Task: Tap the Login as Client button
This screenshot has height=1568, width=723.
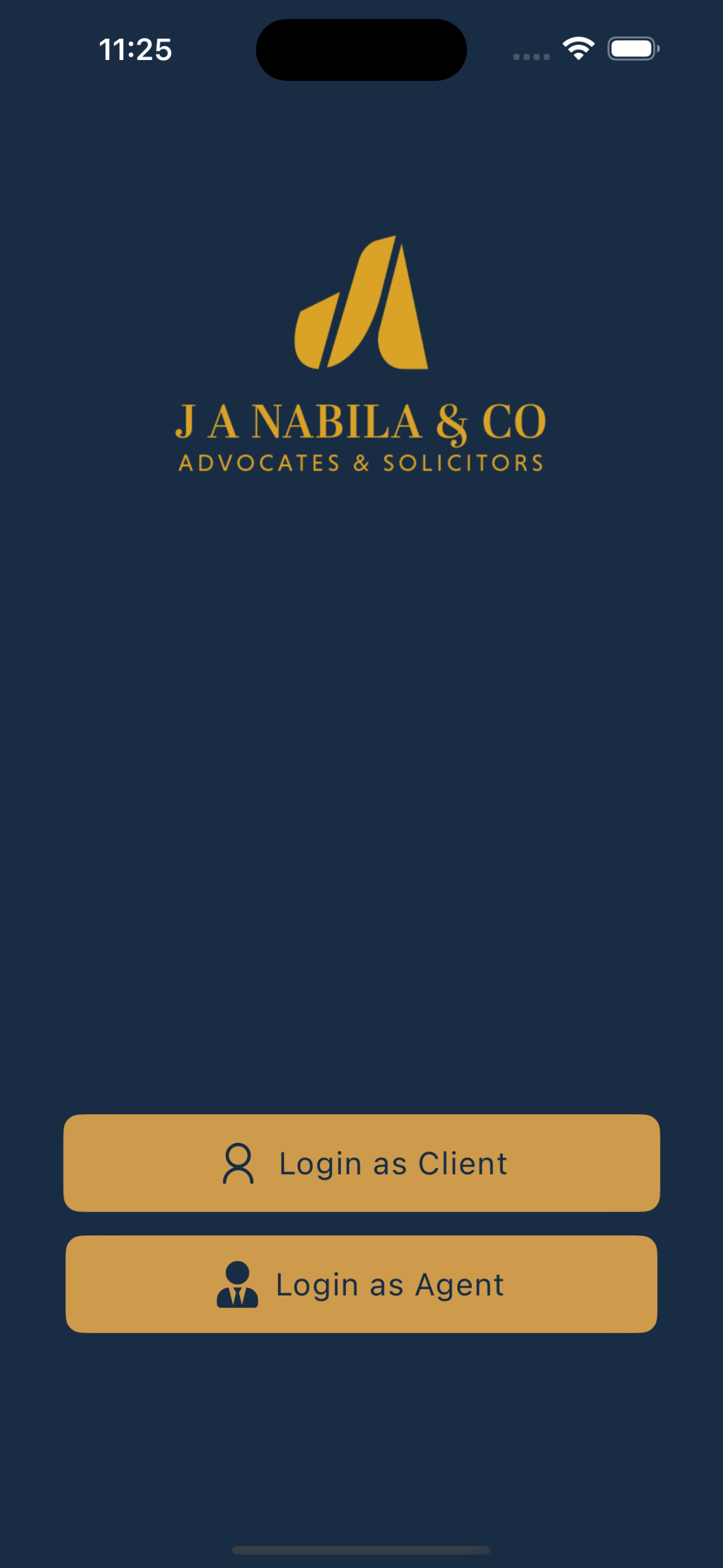Action: [361, 1163]
